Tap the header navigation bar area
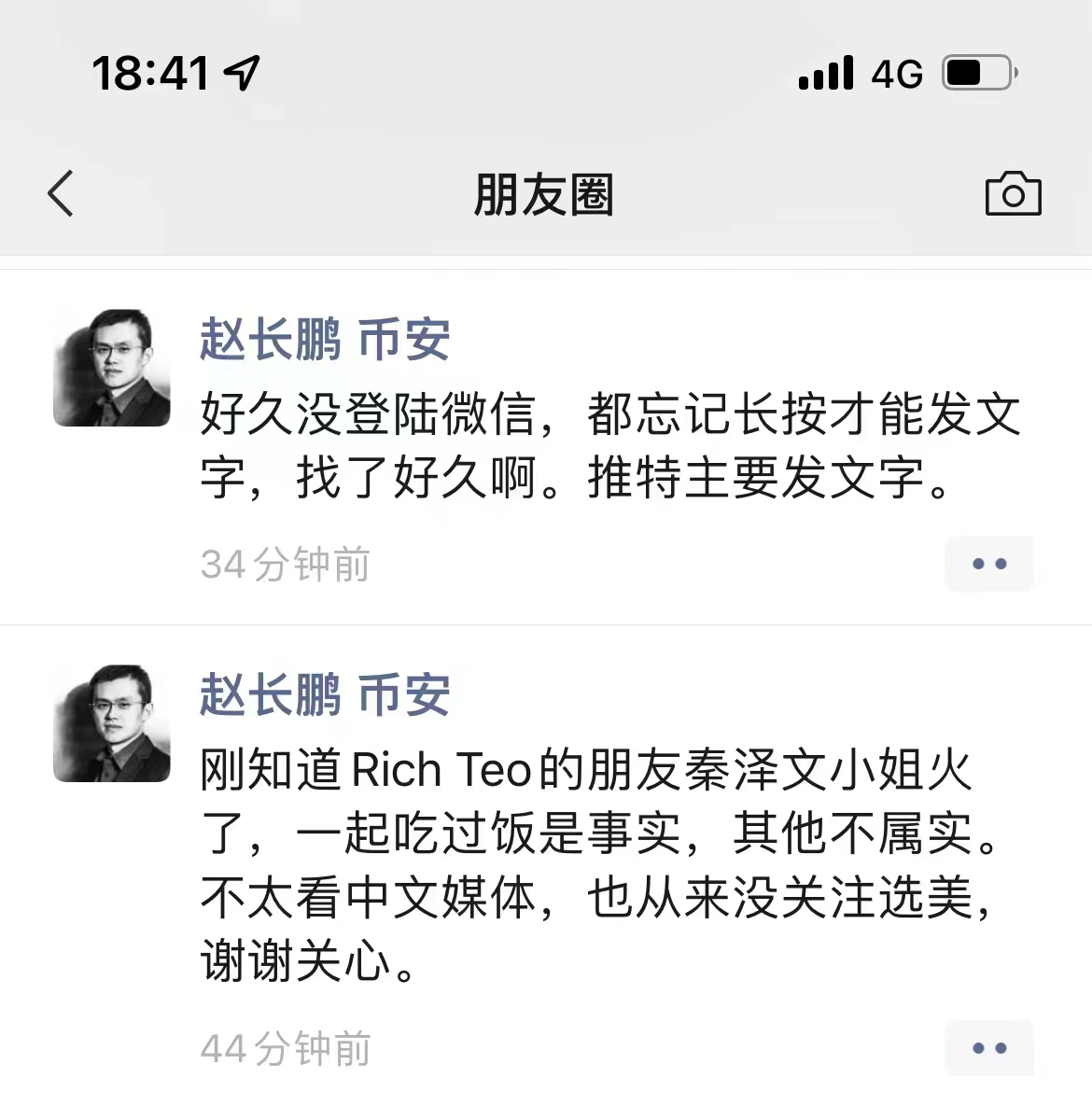The height and width of the screenshot is (1106, 1092). click(x=544, y=194)
